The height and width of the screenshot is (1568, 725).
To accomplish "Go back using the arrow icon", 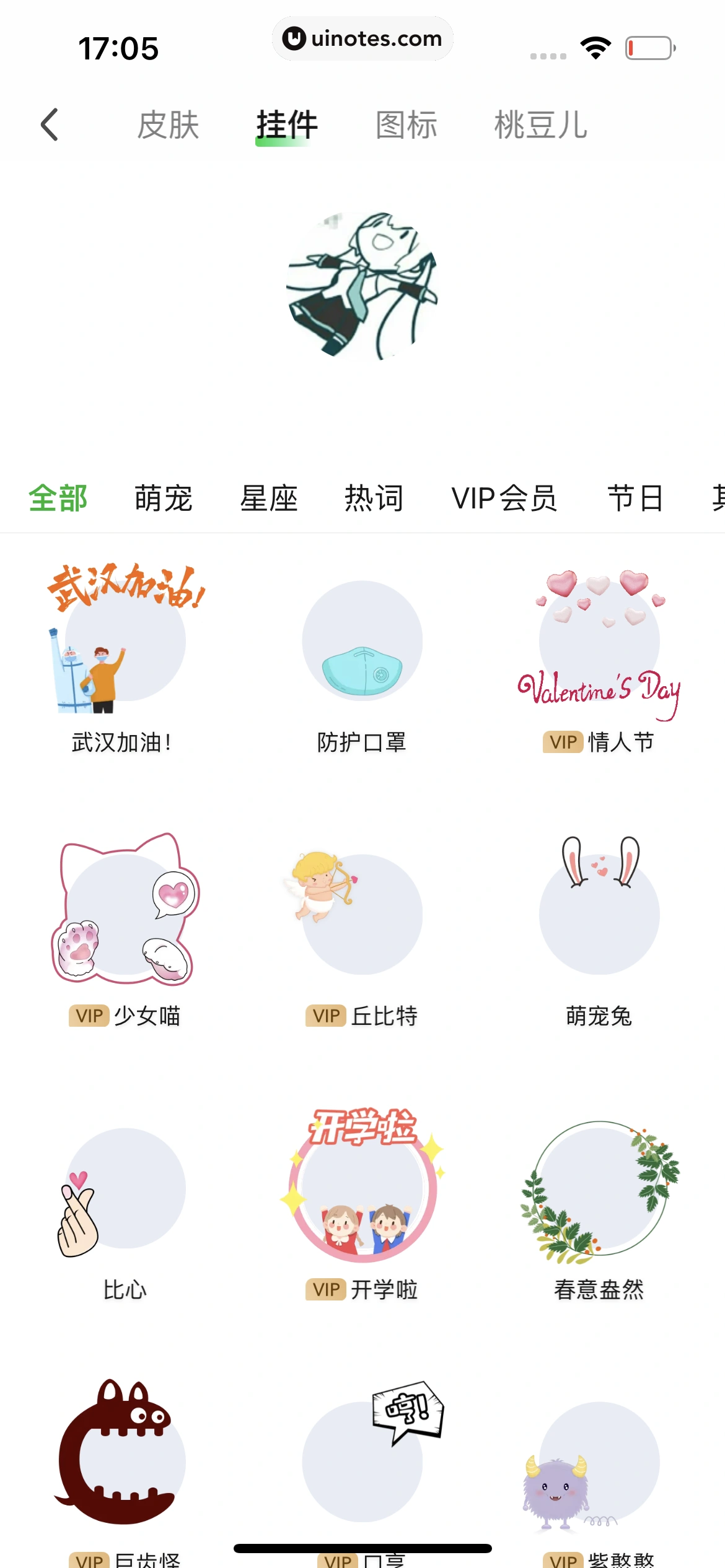I will click(x=50, y=124).
